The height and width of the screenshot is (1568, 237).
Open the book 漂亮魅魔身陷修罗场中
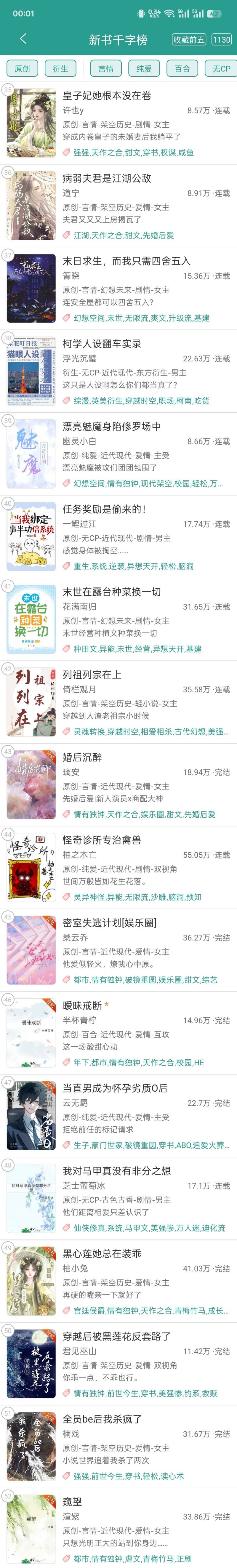pos(112,427)
